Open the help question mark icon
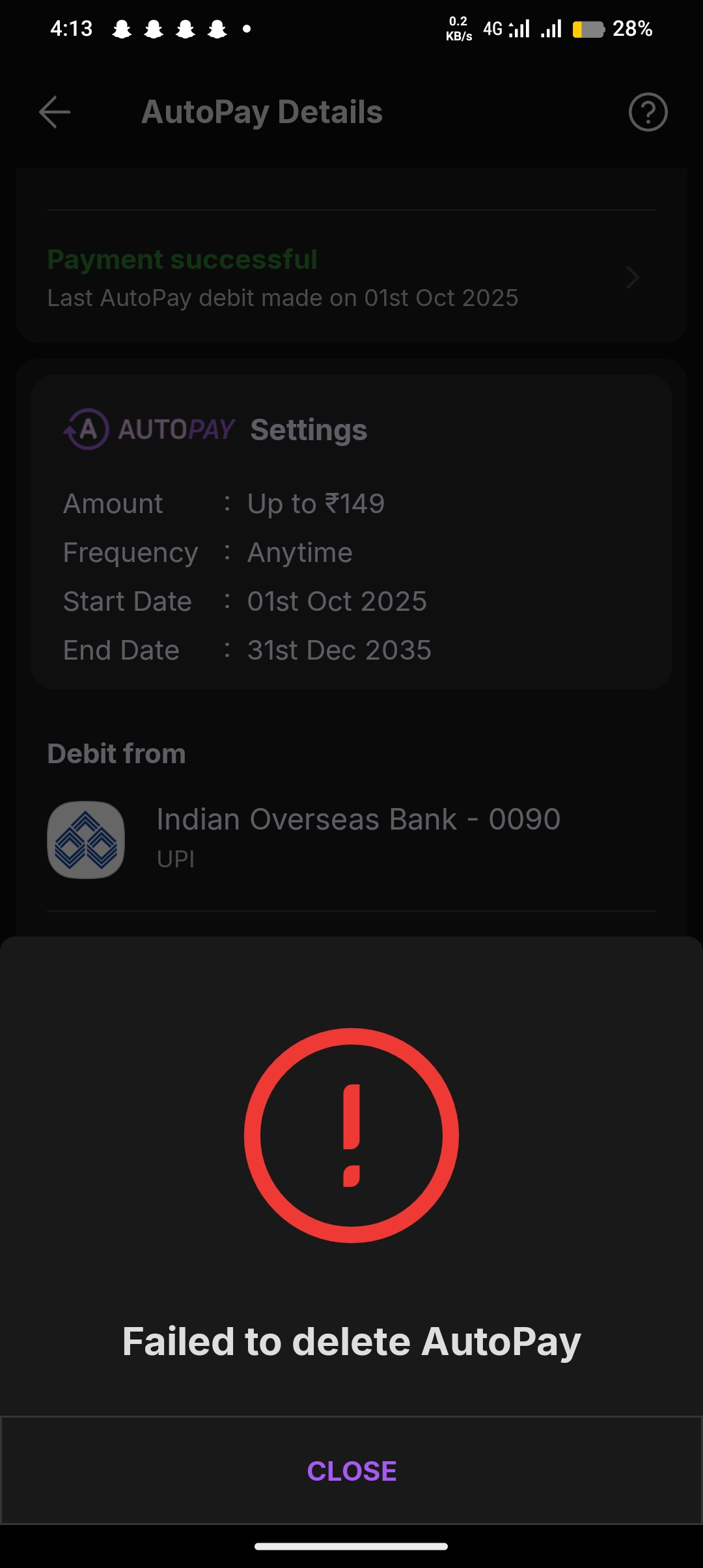 tap(648, 112)
